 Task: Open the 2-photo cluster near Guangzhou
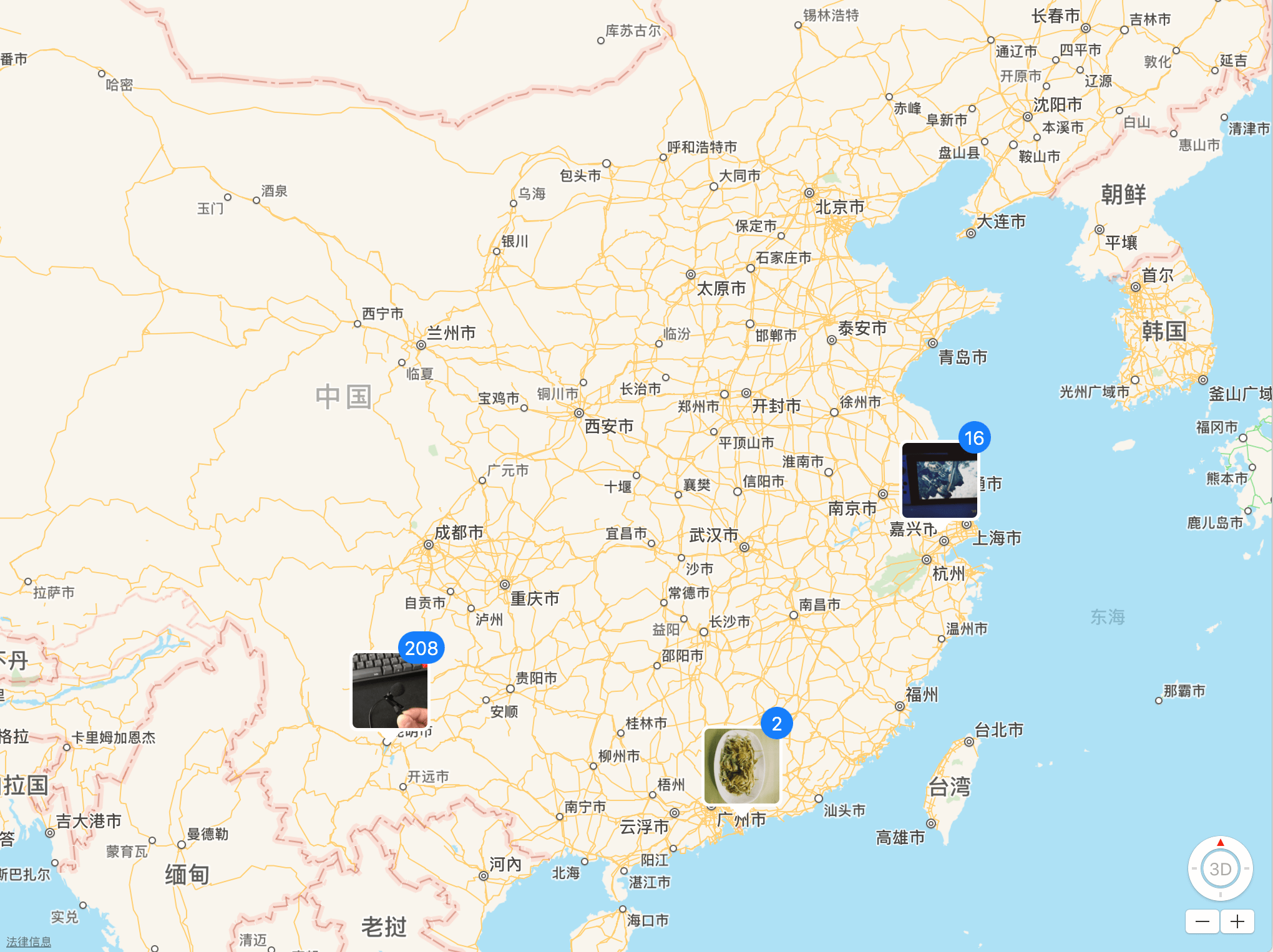[x=741, y=765]
